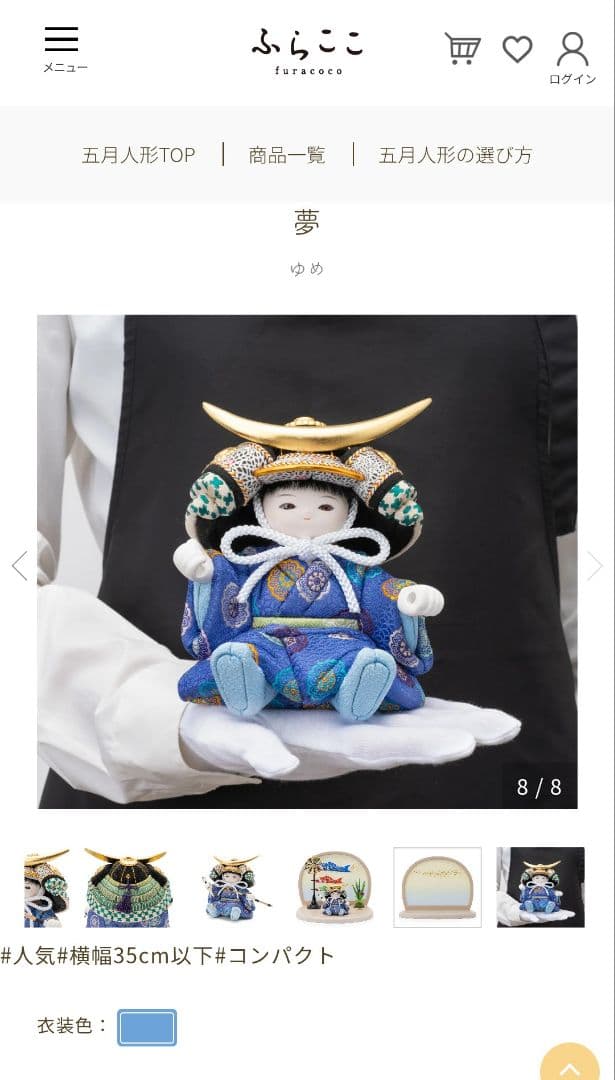Select the empty display stand thumbnail
The image size is (615, 1080).
coord(437,887)
